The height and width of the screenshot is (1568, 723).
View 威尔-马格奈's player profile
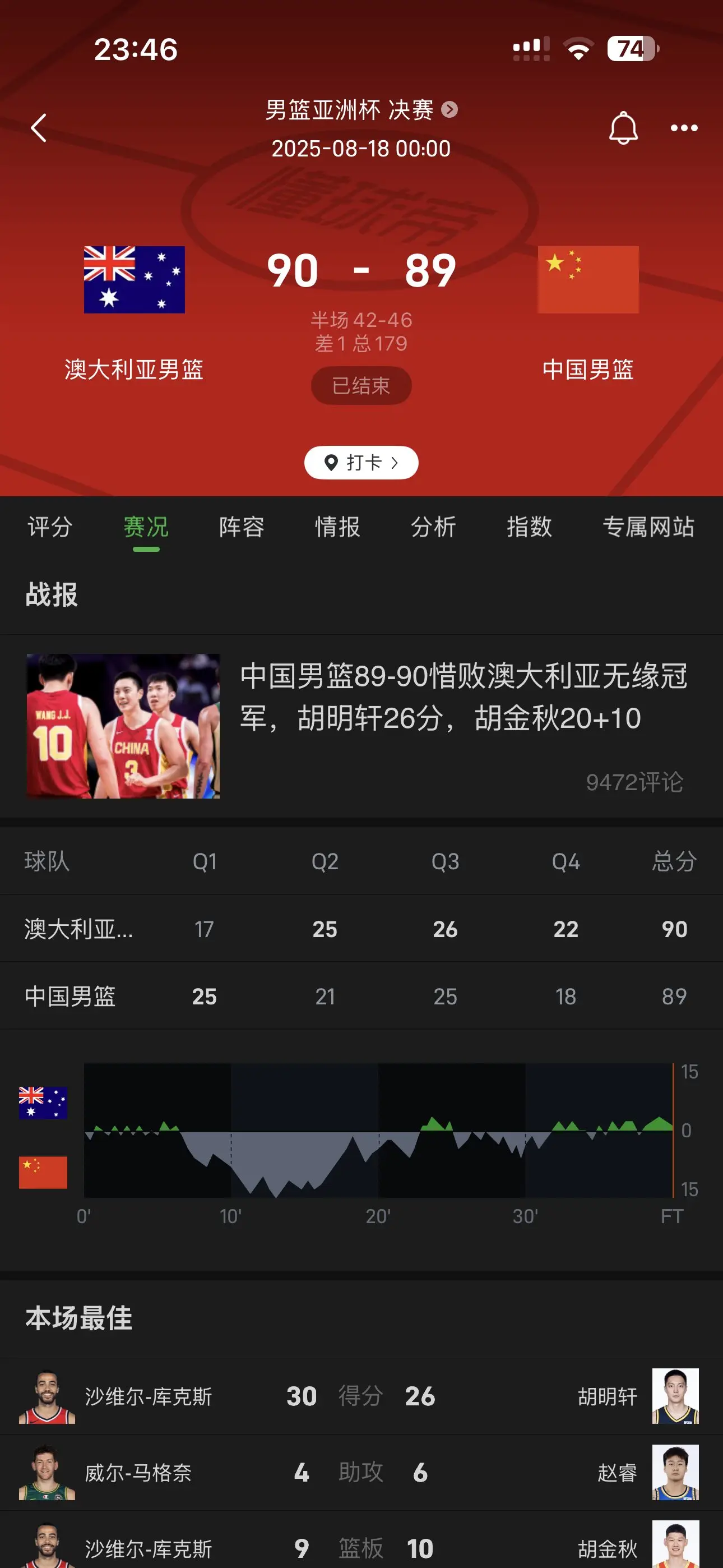106,1473
